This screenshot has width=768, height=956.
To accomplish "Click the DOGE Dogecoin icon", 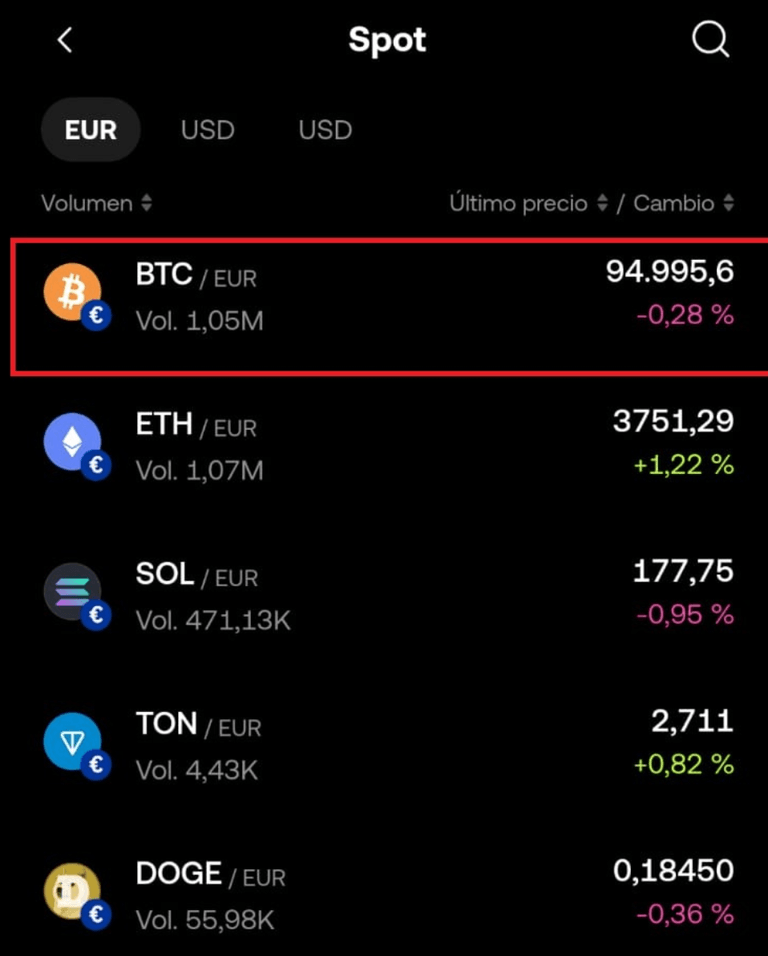I will click(x=72, y=891).
